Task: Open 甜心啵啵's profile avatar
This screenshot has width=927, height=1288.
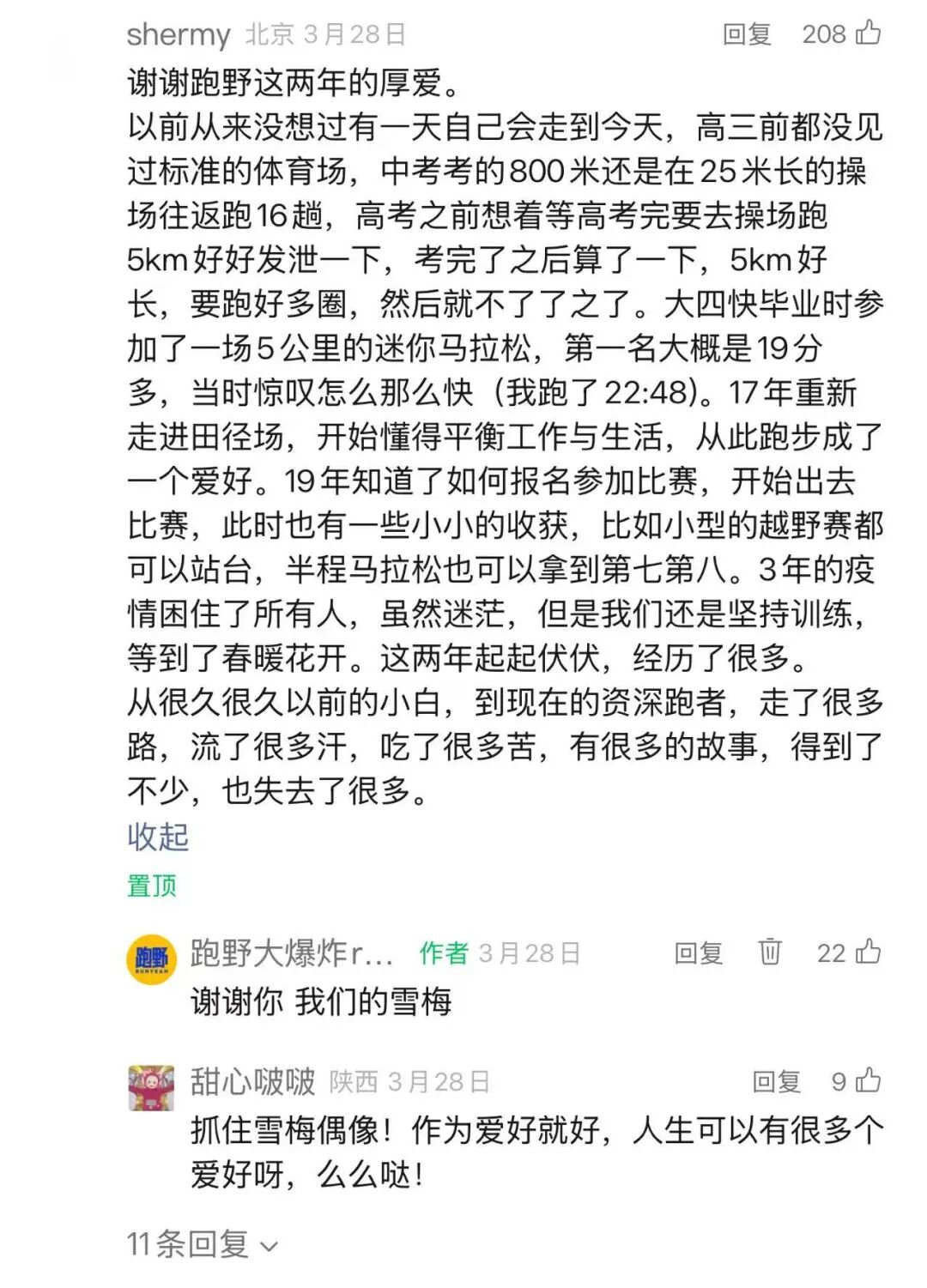Action: (152, 1087)
